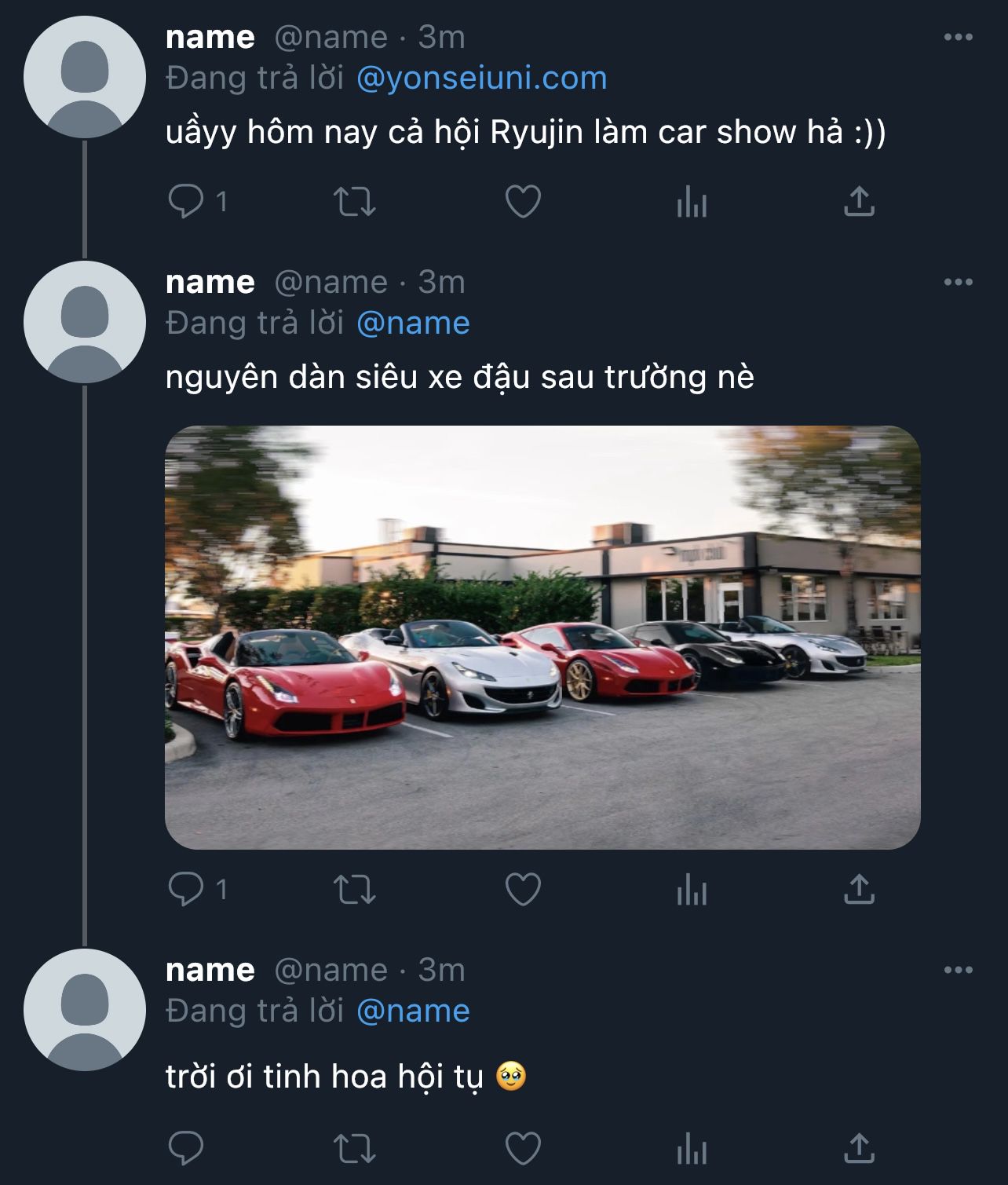Like the Ryujin car show tweet
1008x1185 pixels.
point(523,202)
